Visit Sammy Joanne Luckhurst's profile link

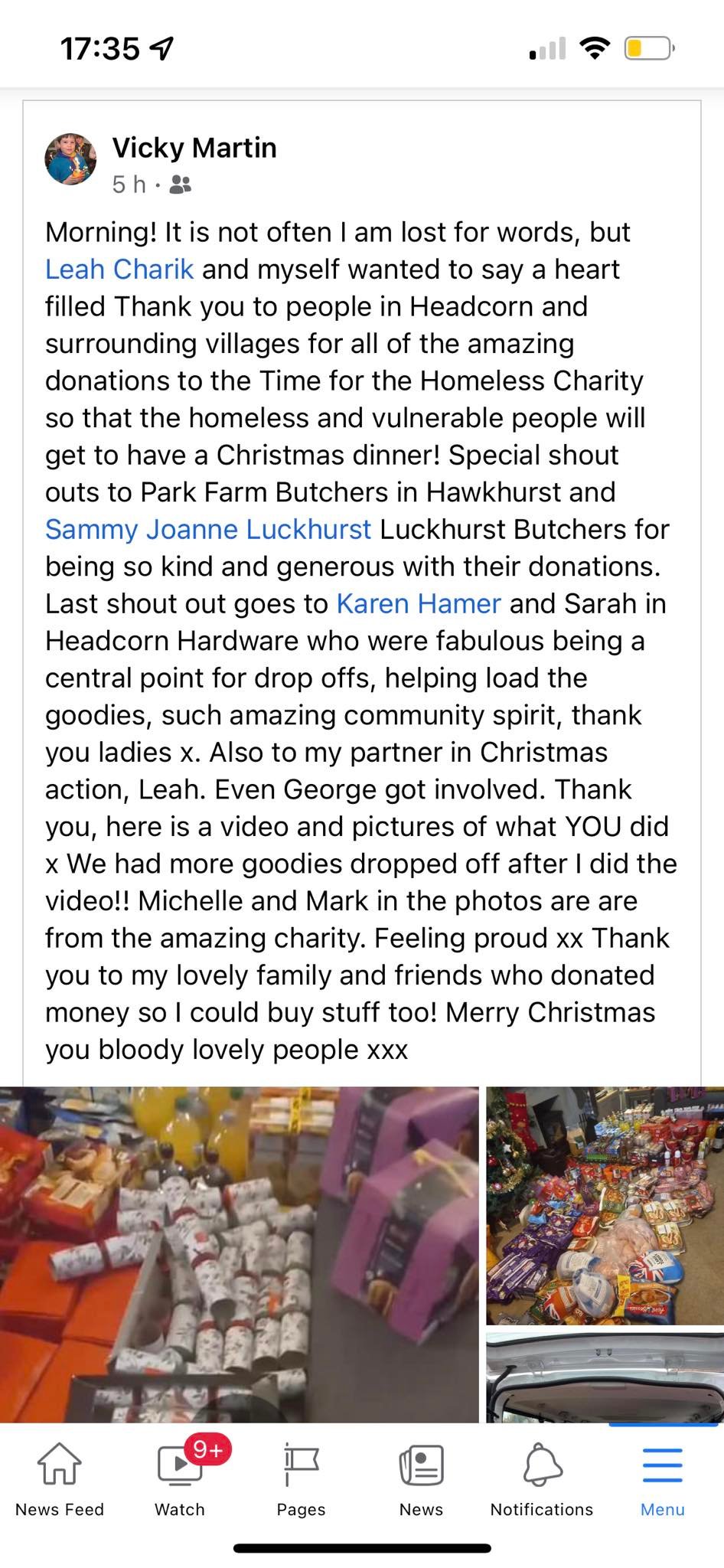click(208, 529)
